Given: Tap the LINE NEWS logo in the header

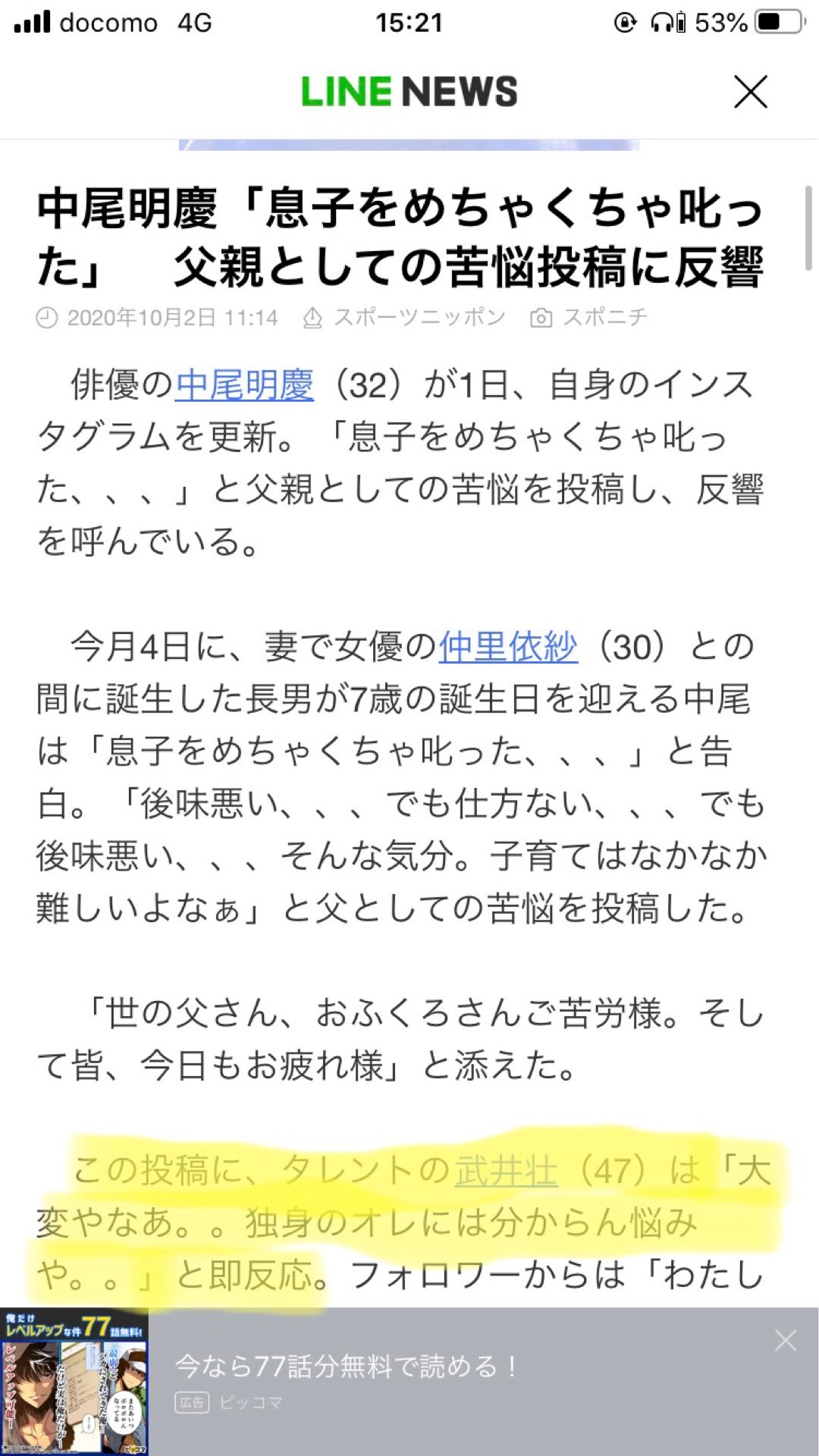Looking at the screenshot, I should (409, 91).
